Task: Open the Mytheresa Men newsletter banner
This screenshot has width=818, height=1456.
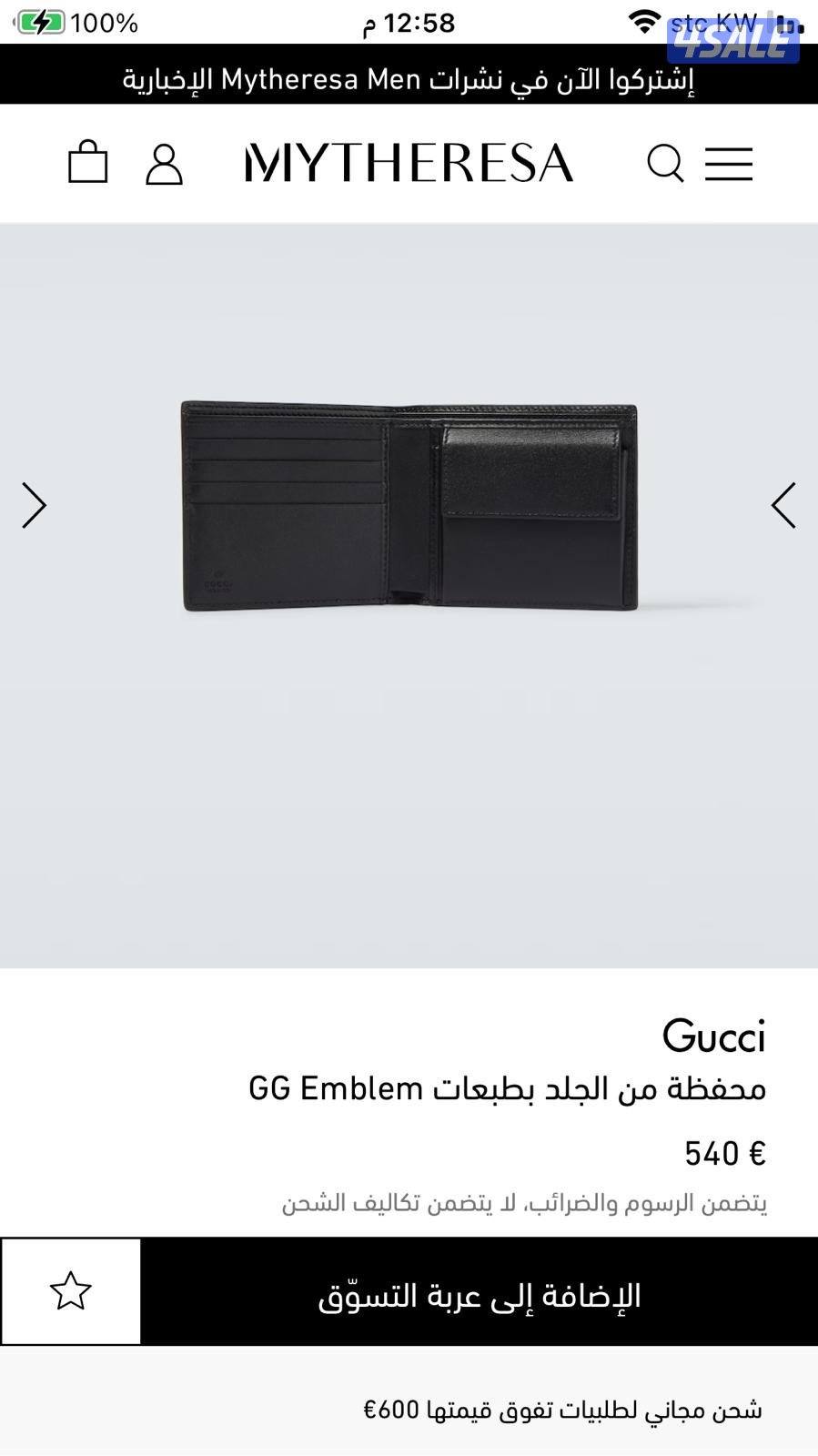Action: coord(409,79)
